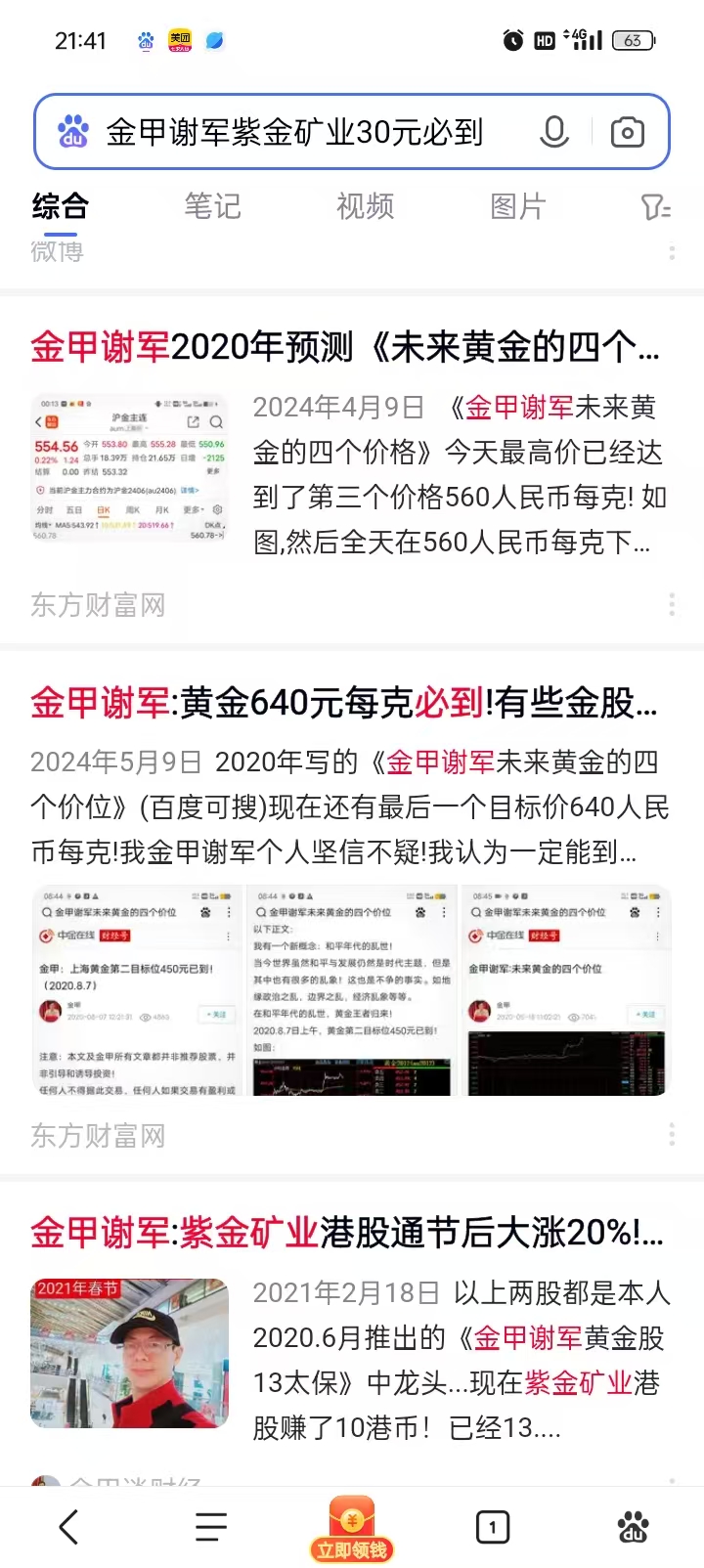
Task: Open the 2021年春节 photo thumbnail
Action: (129, 1353)
